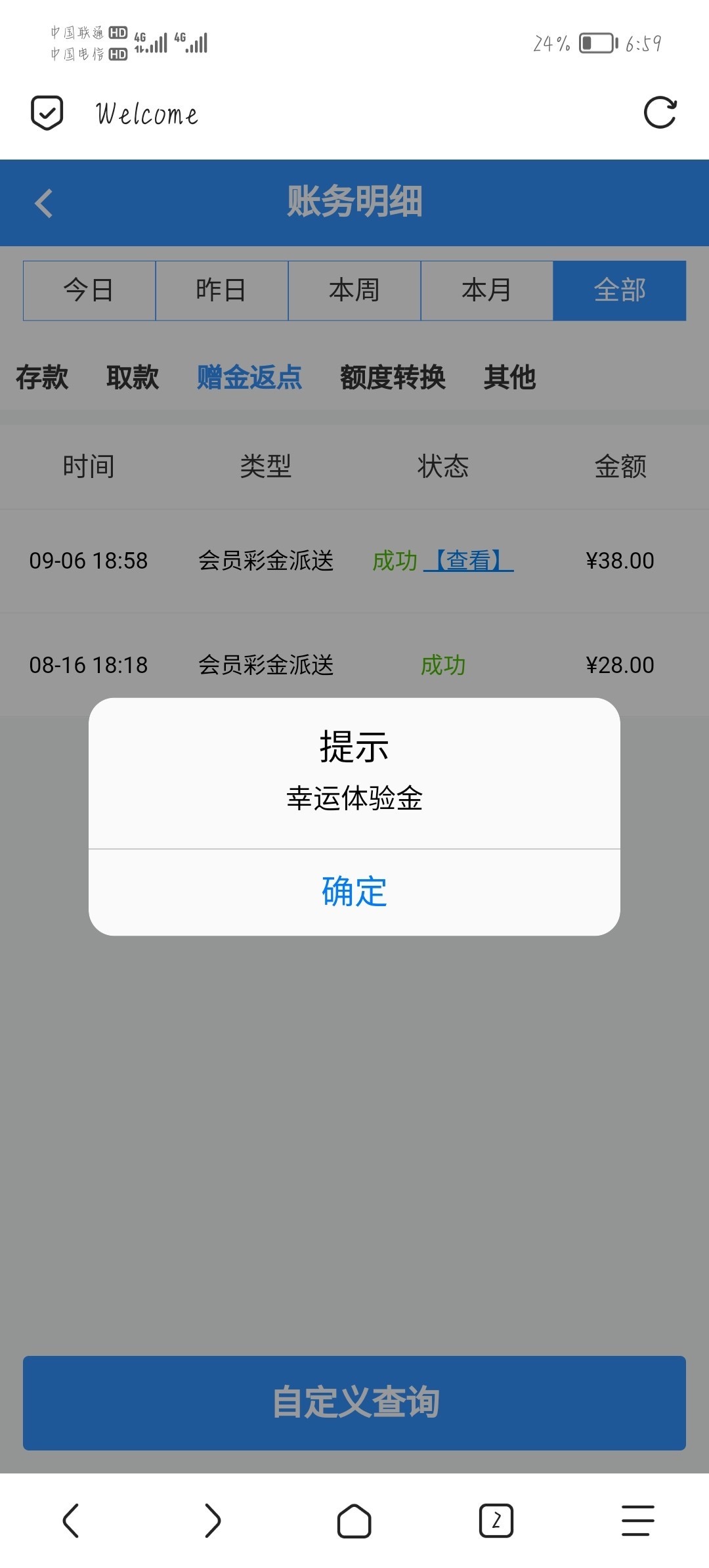Image resolution: width=709 pixels, height=1568 pixels.
Task: Tap the Welcome shield icon
Action: 46,113
